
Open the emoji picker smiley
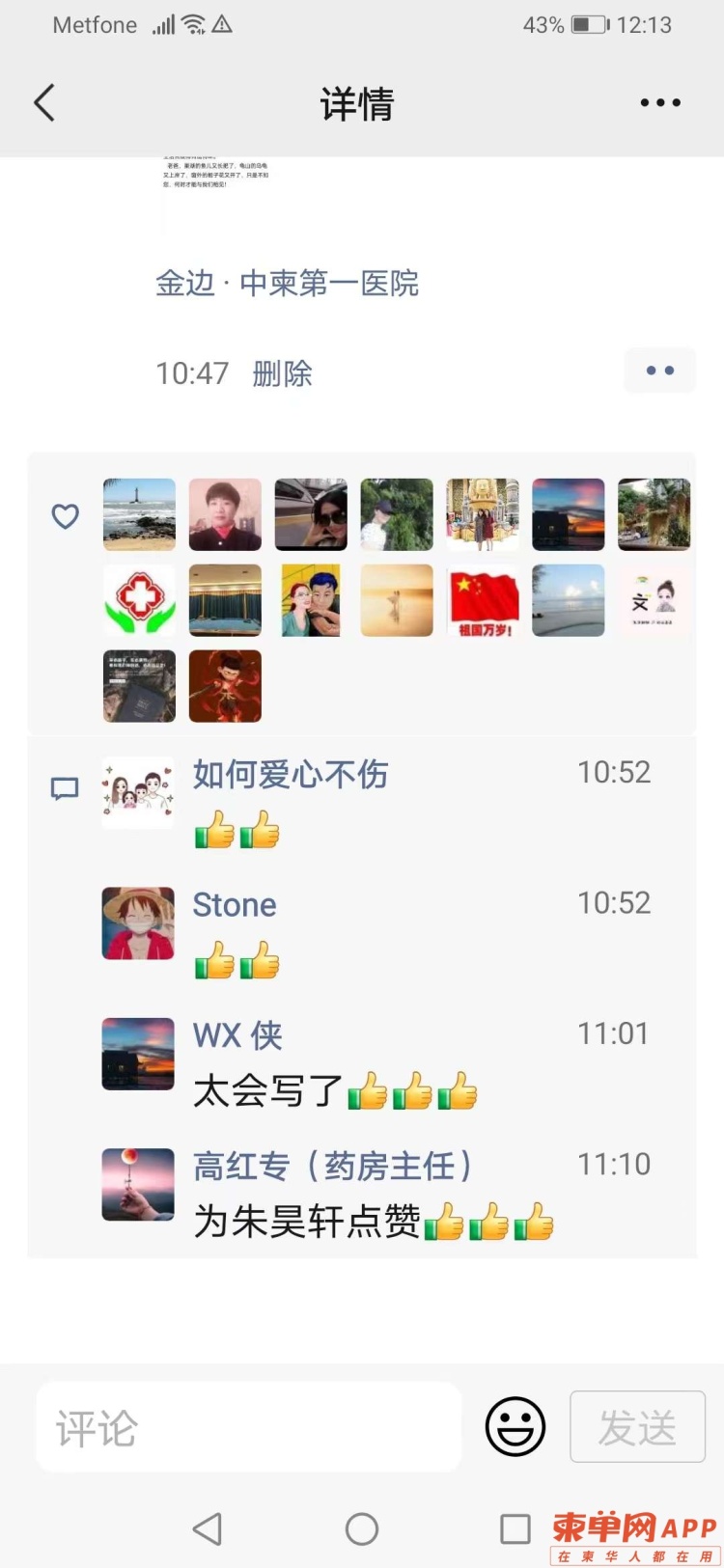tap(515, 1426)
